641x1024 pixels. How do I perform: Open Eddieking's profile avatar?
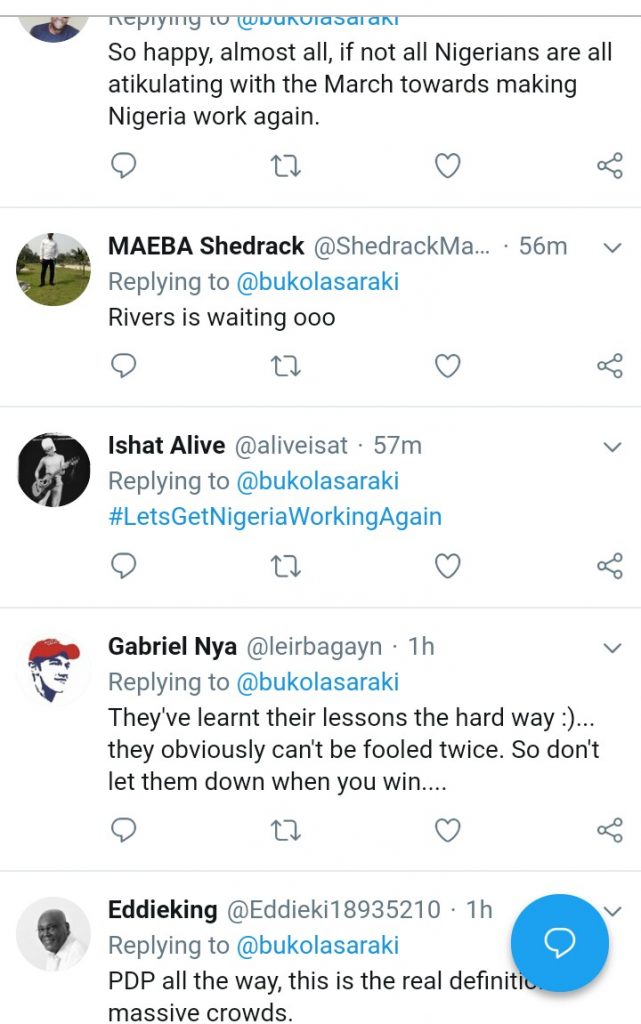tap(53, 934)
